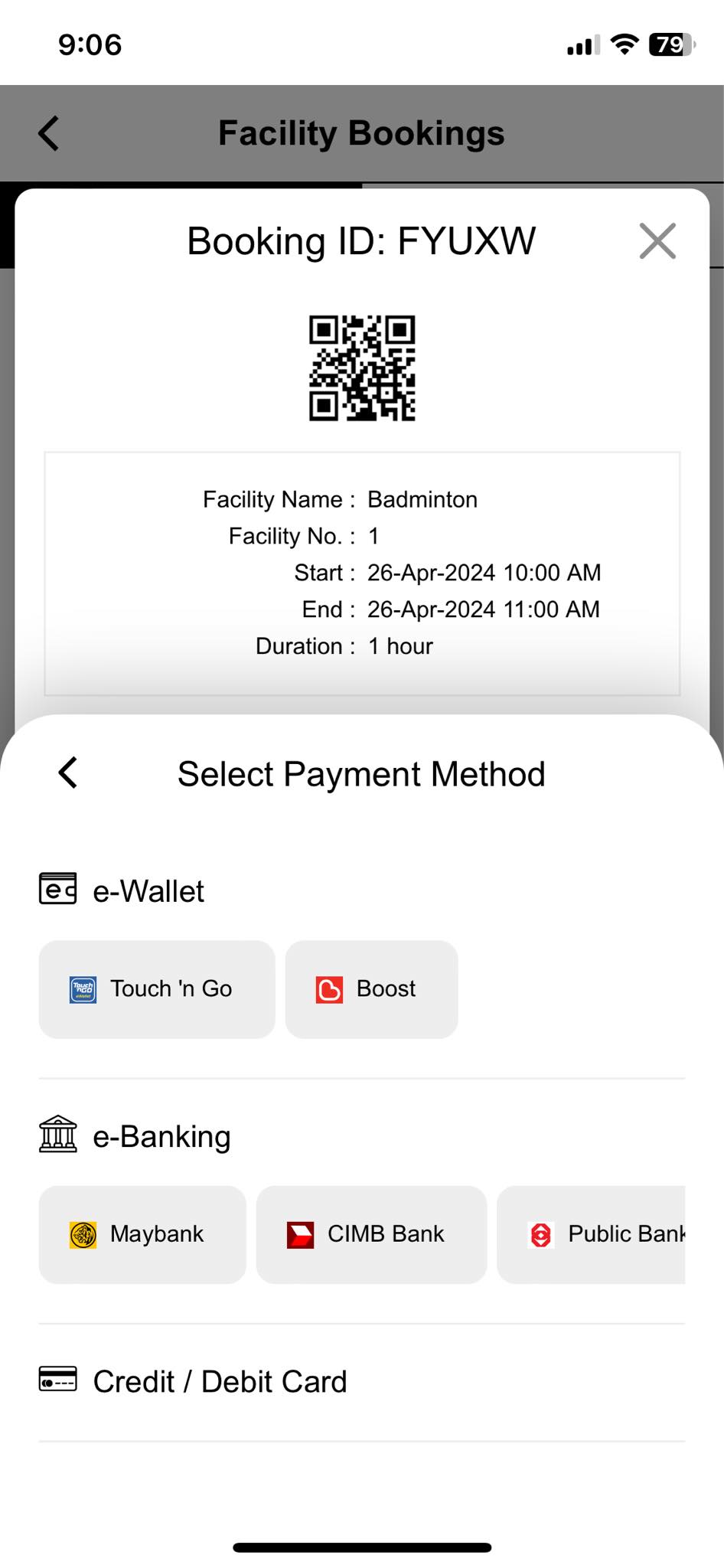The height and width of the screenshot is (1568, 724).
Task: Select the Touch 'n Go e-wallet option
Action: [156, 988]
